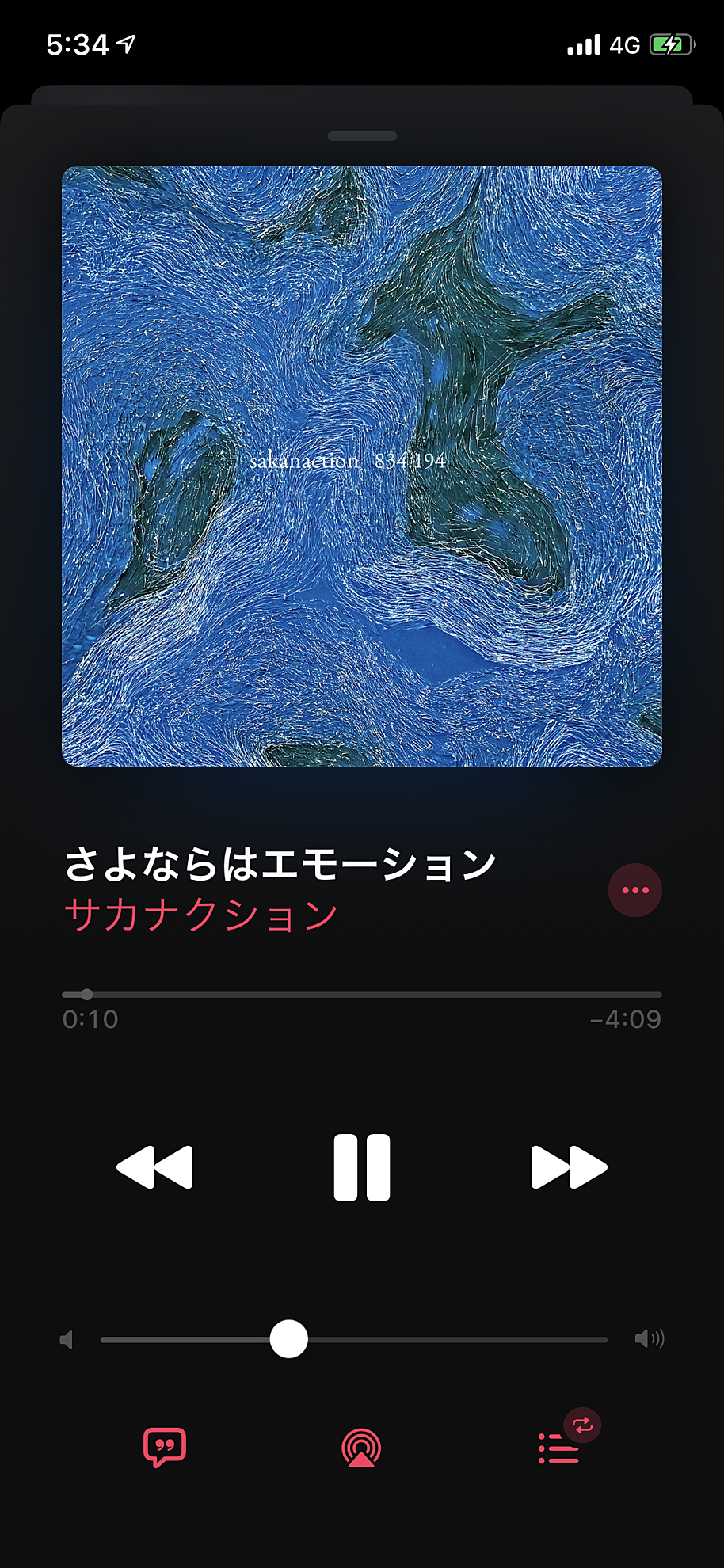The width and height of the screenshot is (724, 1568).
Task: Show the song lyrics
Action: click(x=164, y=1447)
